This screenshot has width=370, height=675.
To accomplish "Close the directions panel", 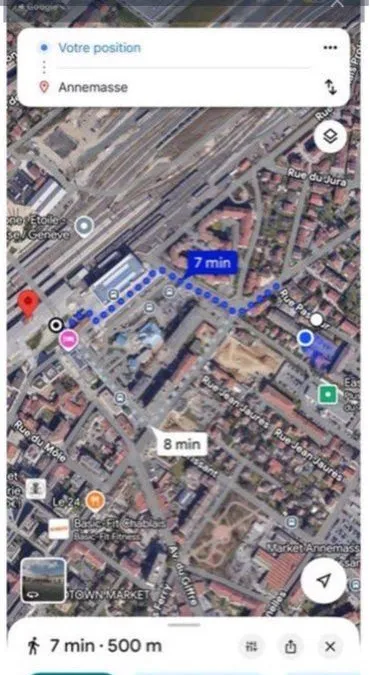I will pos(330,646).
